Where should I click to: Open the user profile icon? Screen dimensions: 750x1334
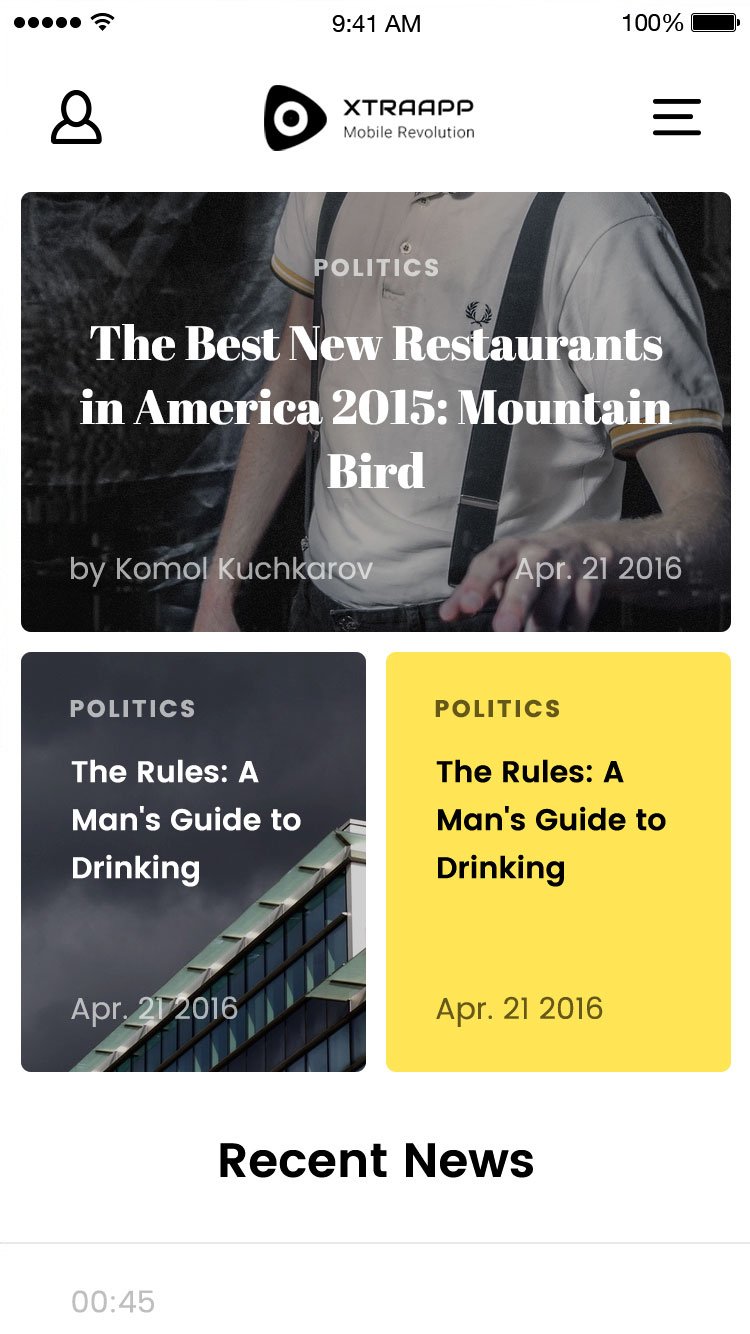point(76,118)
